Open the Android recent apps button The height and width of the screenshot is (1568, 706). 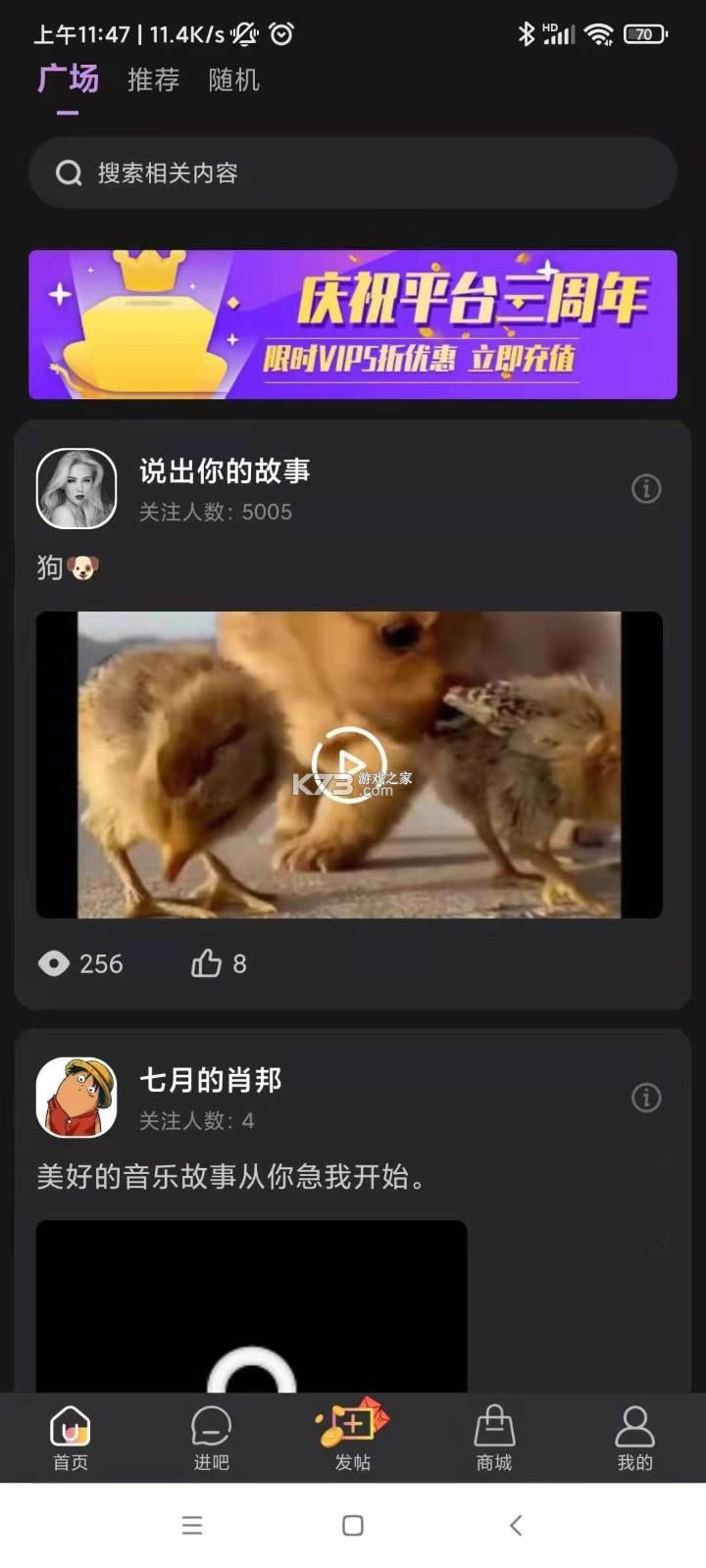192,1525
